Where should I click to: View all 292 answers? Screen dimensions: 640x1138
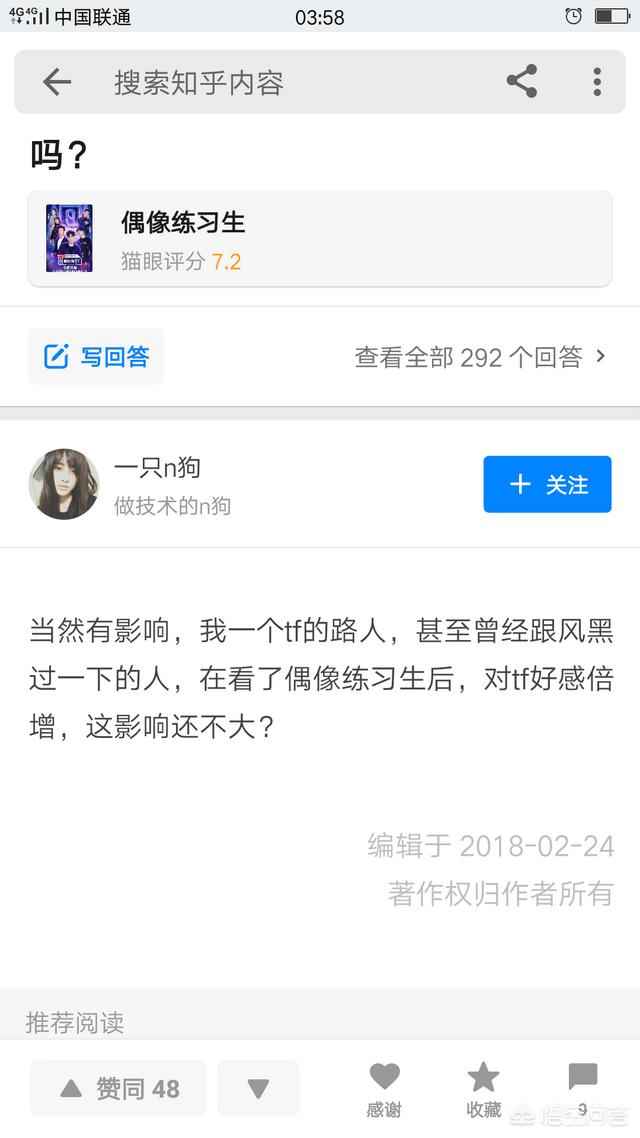[480, 357]
